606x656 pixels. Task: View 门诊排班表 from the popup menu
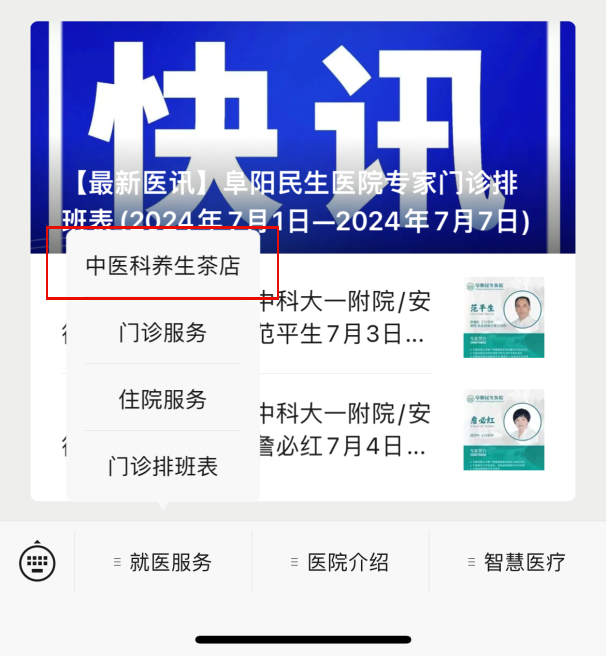pyautogui.click(x=163, y=466)
